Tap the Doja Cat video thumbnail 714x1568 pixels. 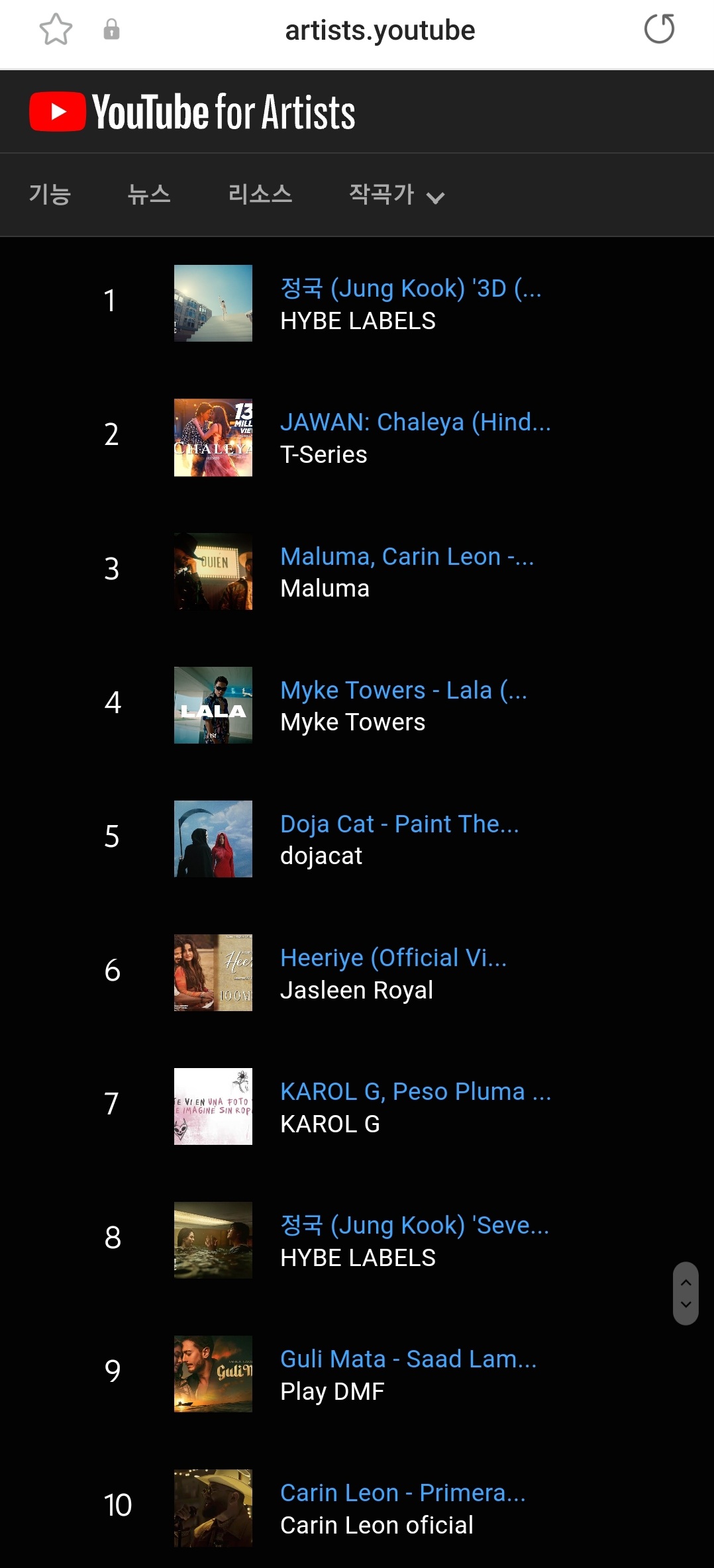pyautogui.click(x=213, y=839)
